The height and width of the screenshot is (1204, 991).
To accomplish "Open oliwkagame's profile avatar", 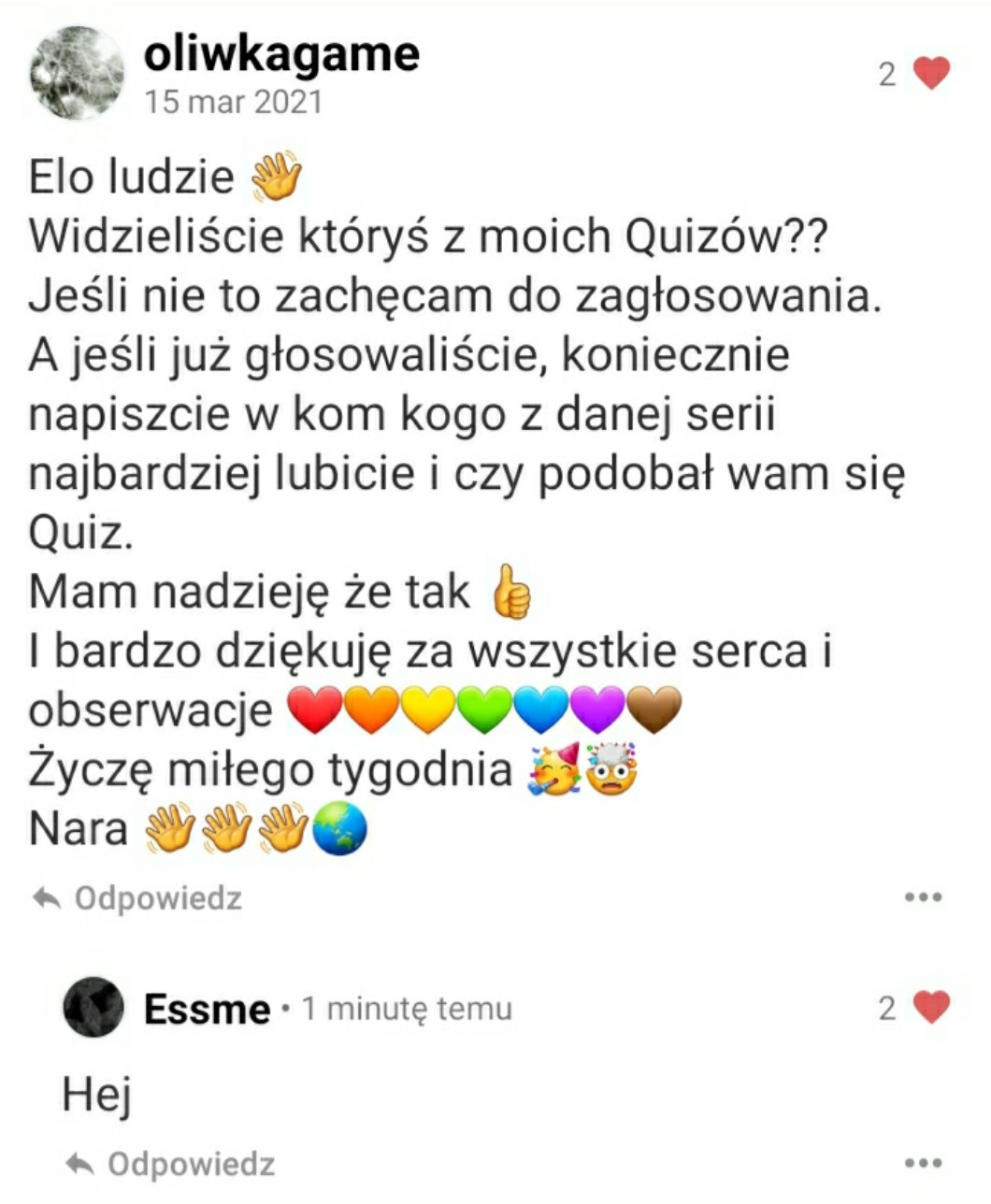I will coord(78,73).
